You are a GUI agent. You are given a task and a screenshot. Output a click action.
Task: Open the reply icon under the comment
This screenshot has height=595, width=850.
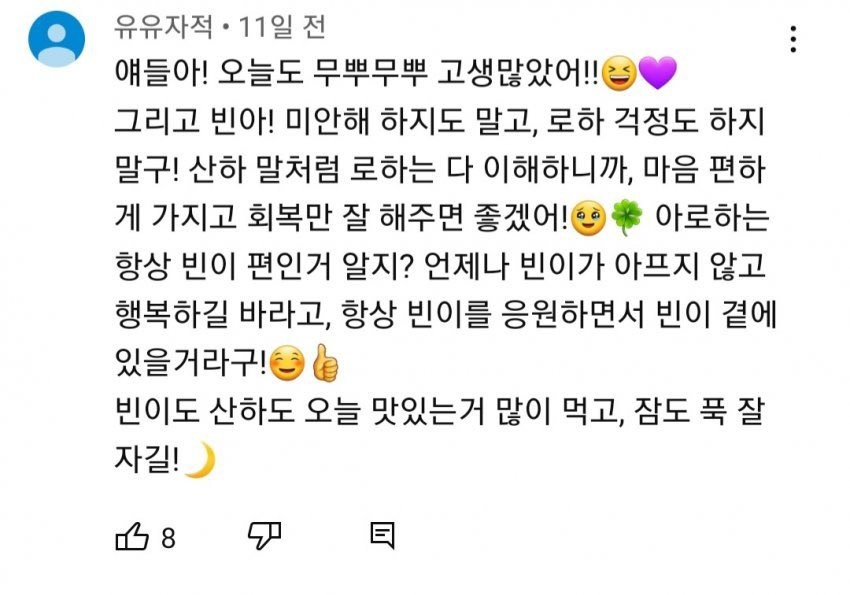pyautogui.click(x=382, y=536)
